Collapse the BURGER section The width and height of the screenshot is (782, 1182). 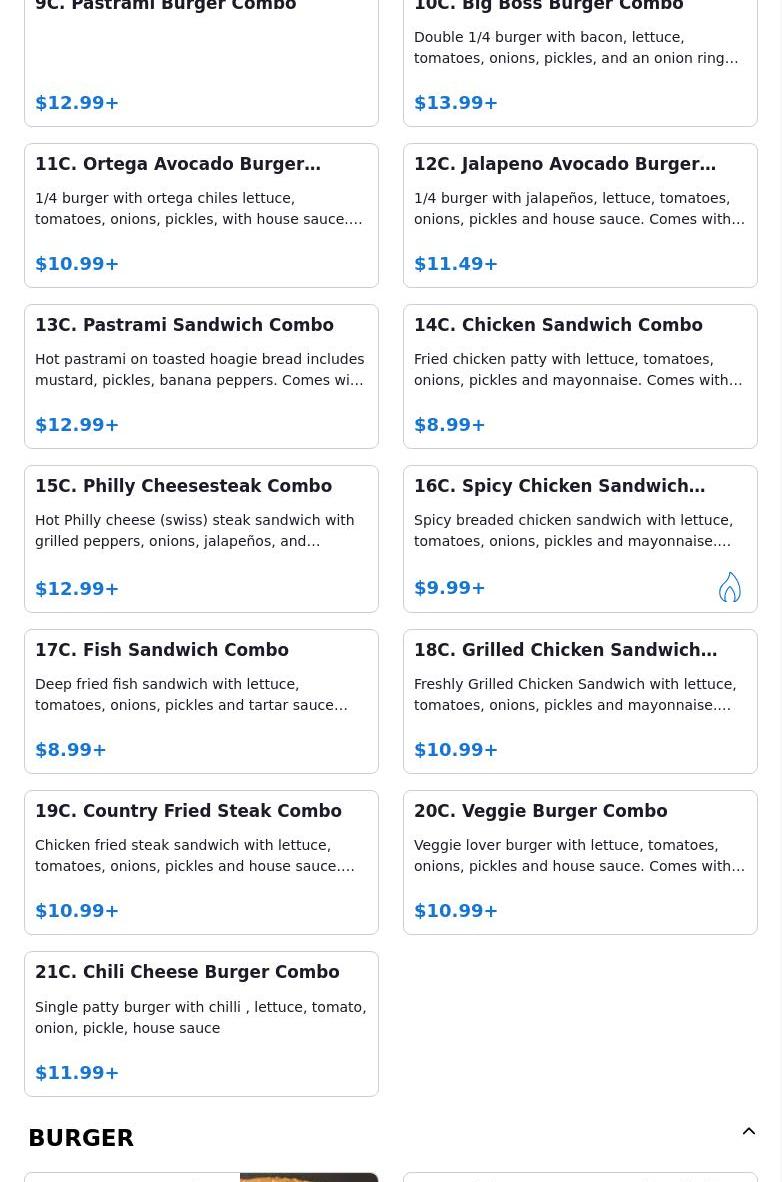749,1132
